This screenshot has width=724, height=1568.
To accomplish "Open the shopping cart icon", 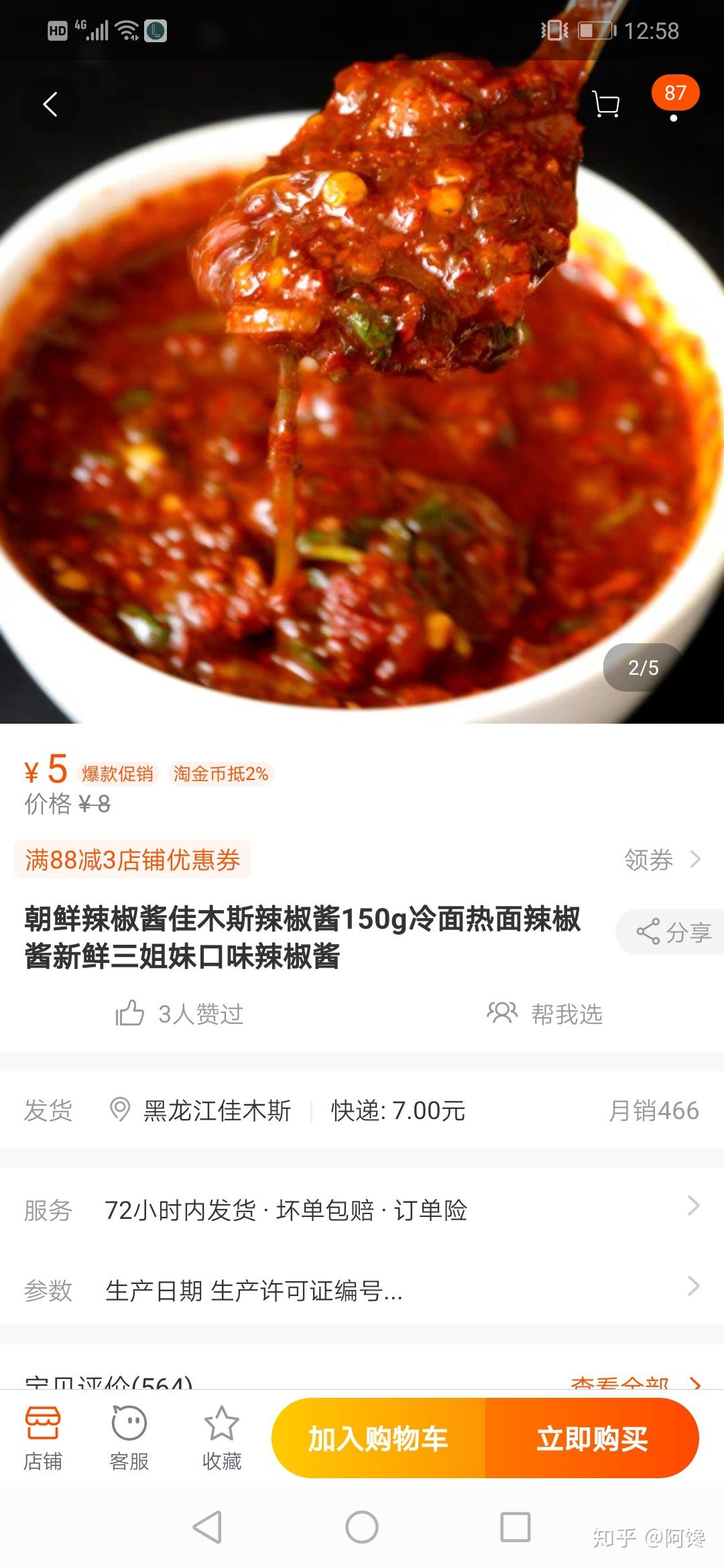I will [x=606, y=105].
